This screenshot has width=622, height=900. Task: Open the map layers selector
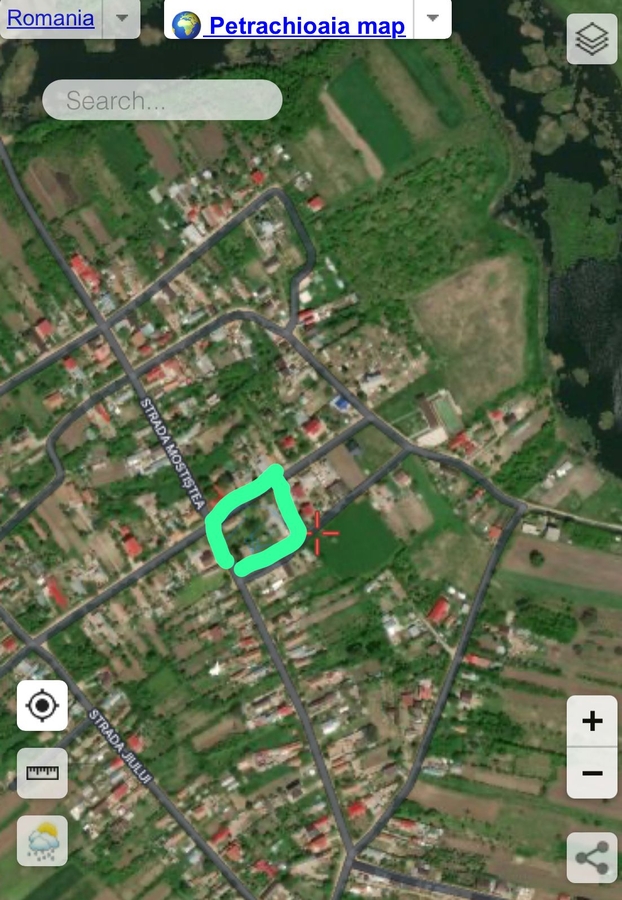[592, 40]
